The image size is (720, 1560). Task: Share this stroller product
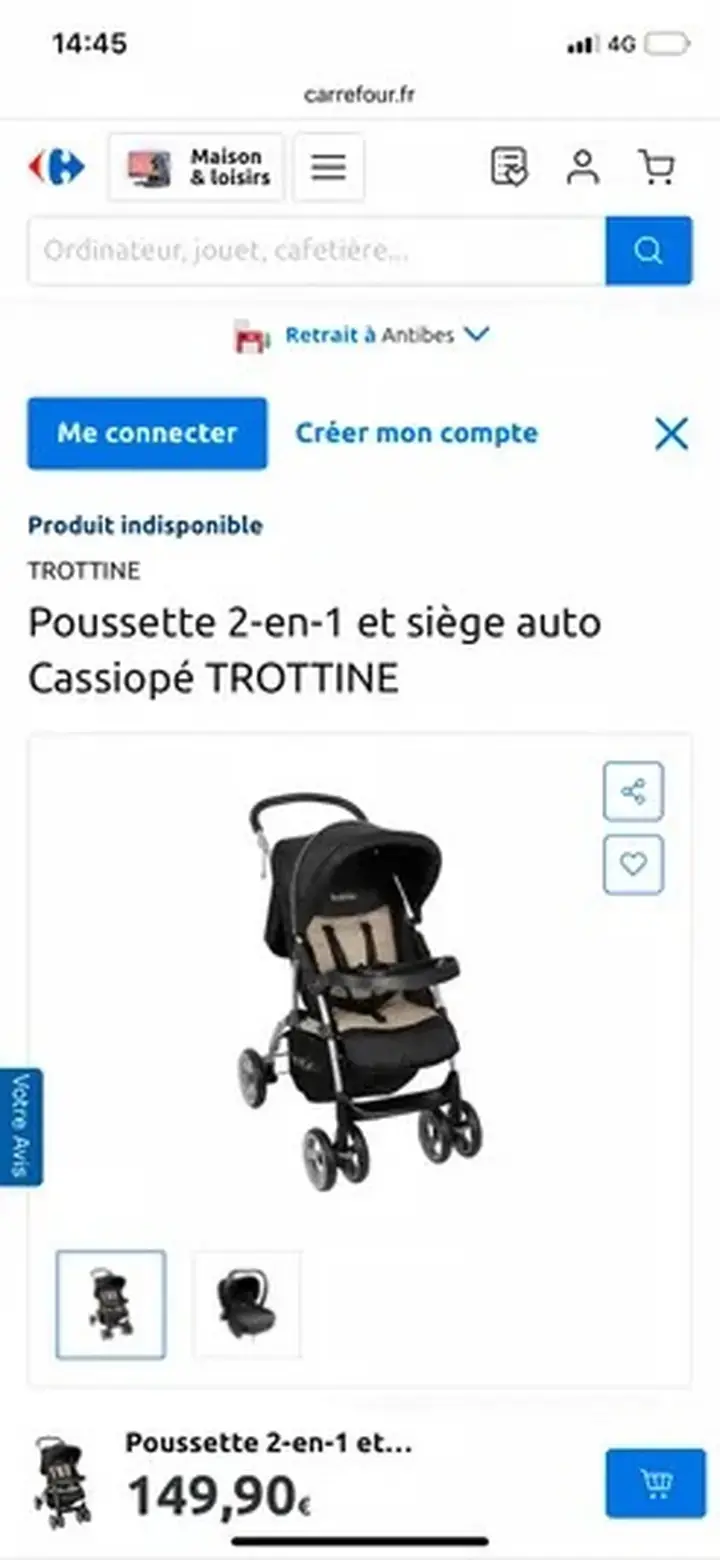point(633,792)
